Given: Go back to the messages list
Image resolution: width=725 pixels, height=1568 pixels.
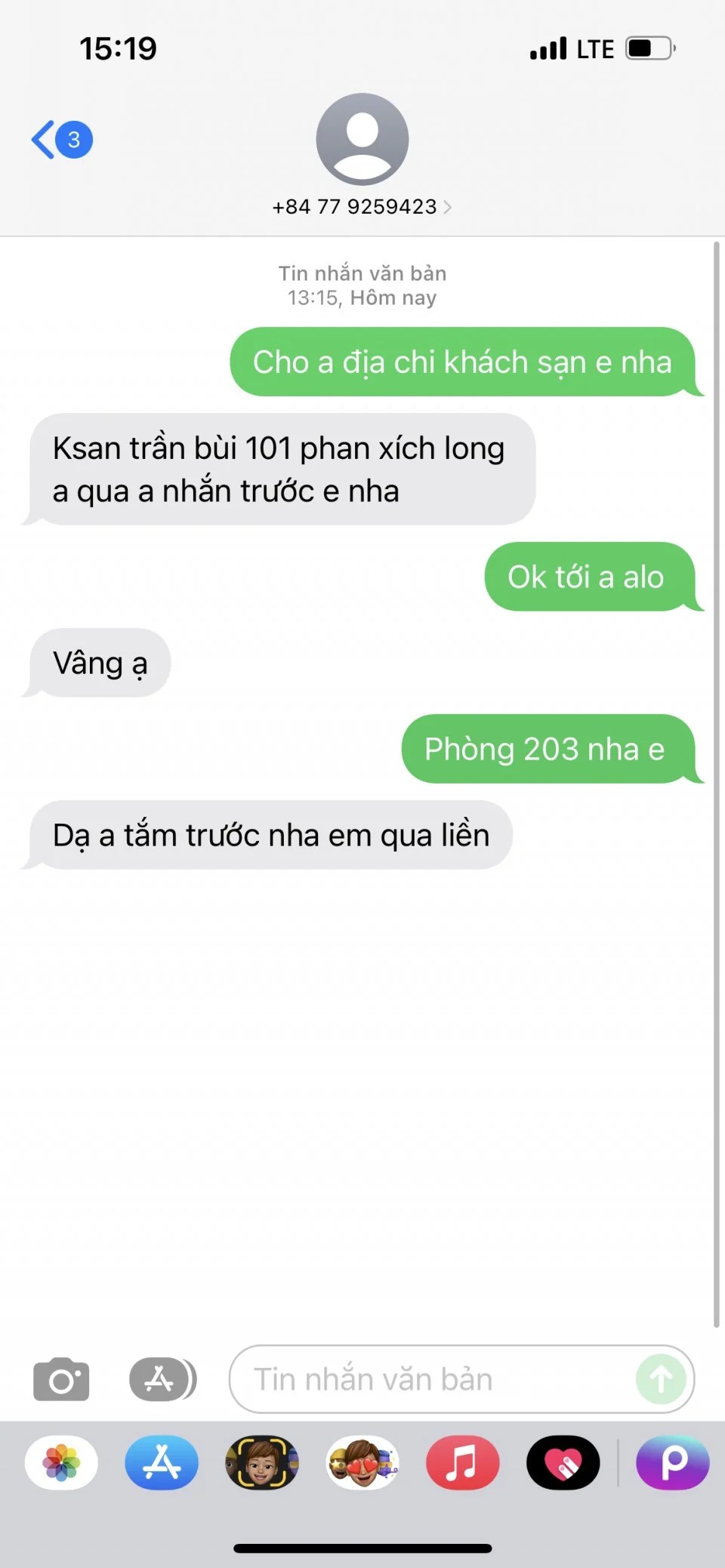Looking at the screenshot, I should tap(60, 140).
